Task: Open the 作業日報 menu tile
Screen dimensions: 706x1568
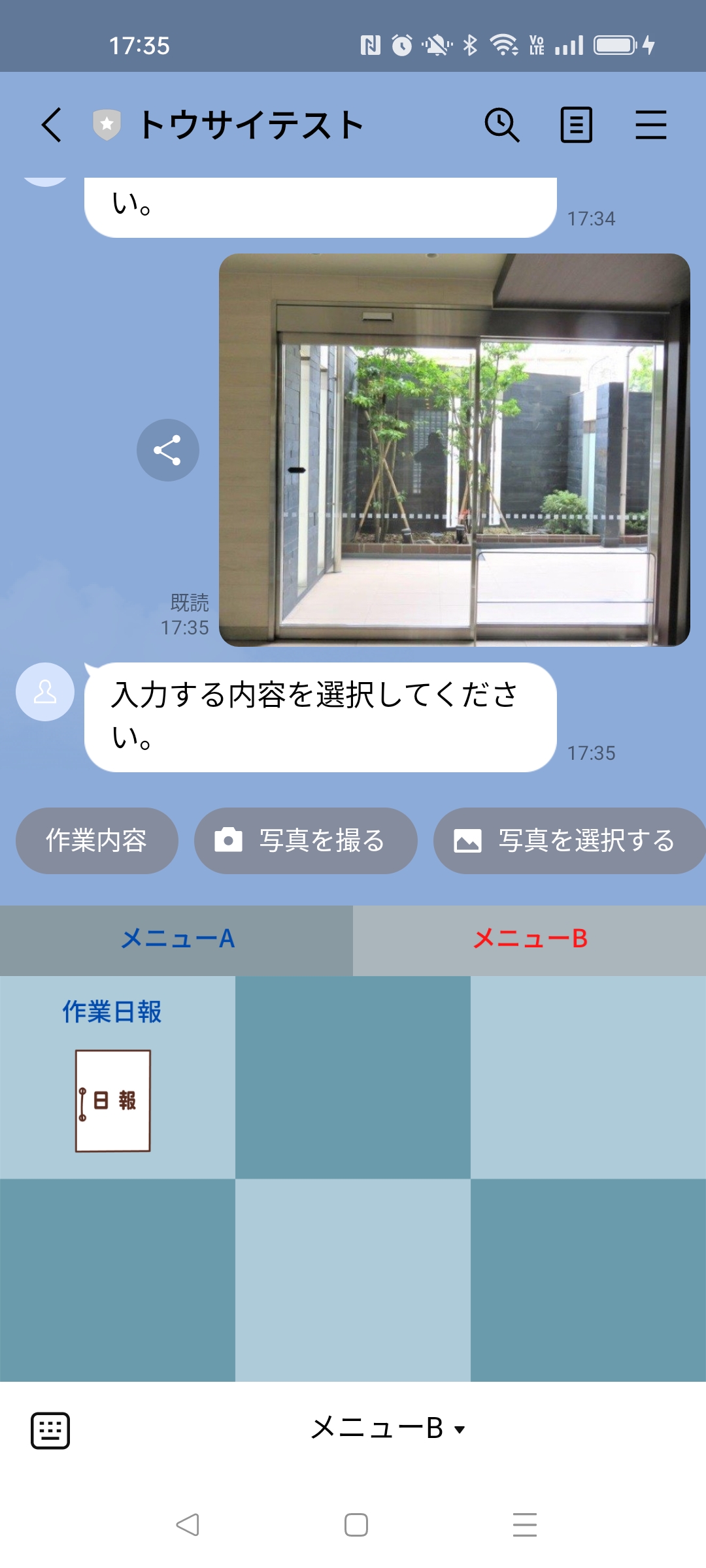Action: [116, 1077]
